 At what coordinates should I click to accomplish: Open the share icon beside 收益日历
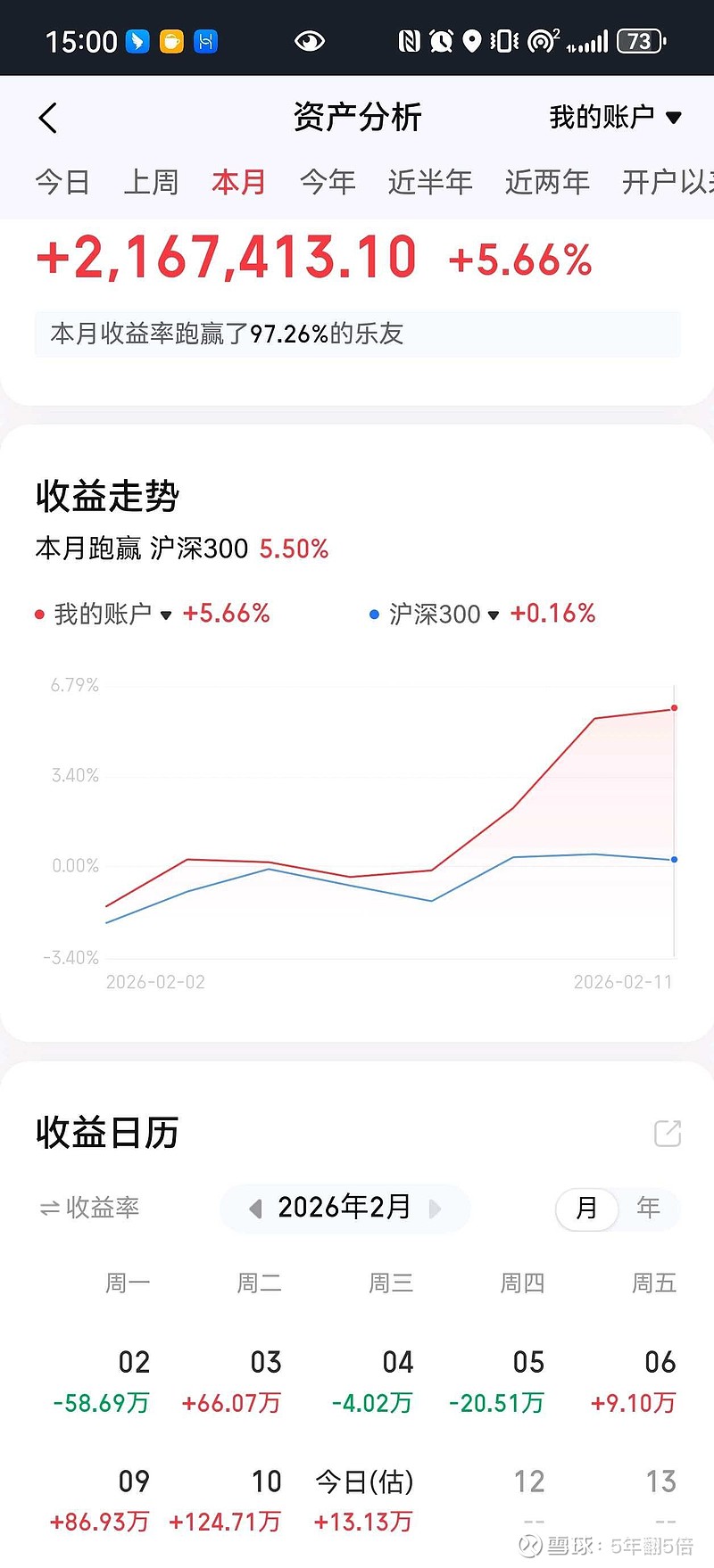668,1133
